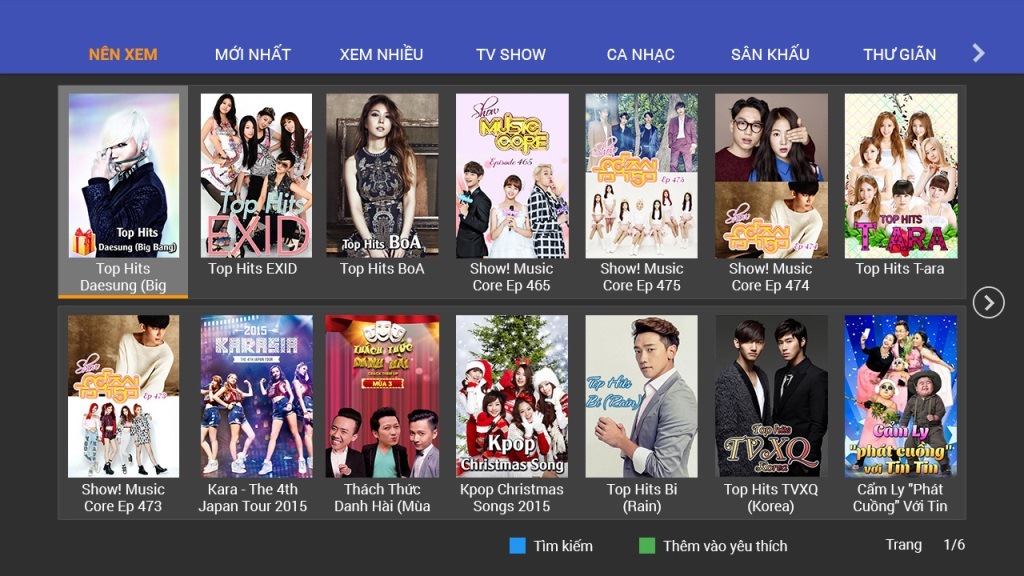
Task: Go to the CA NHẠC tab
Action: click(640, 54)
